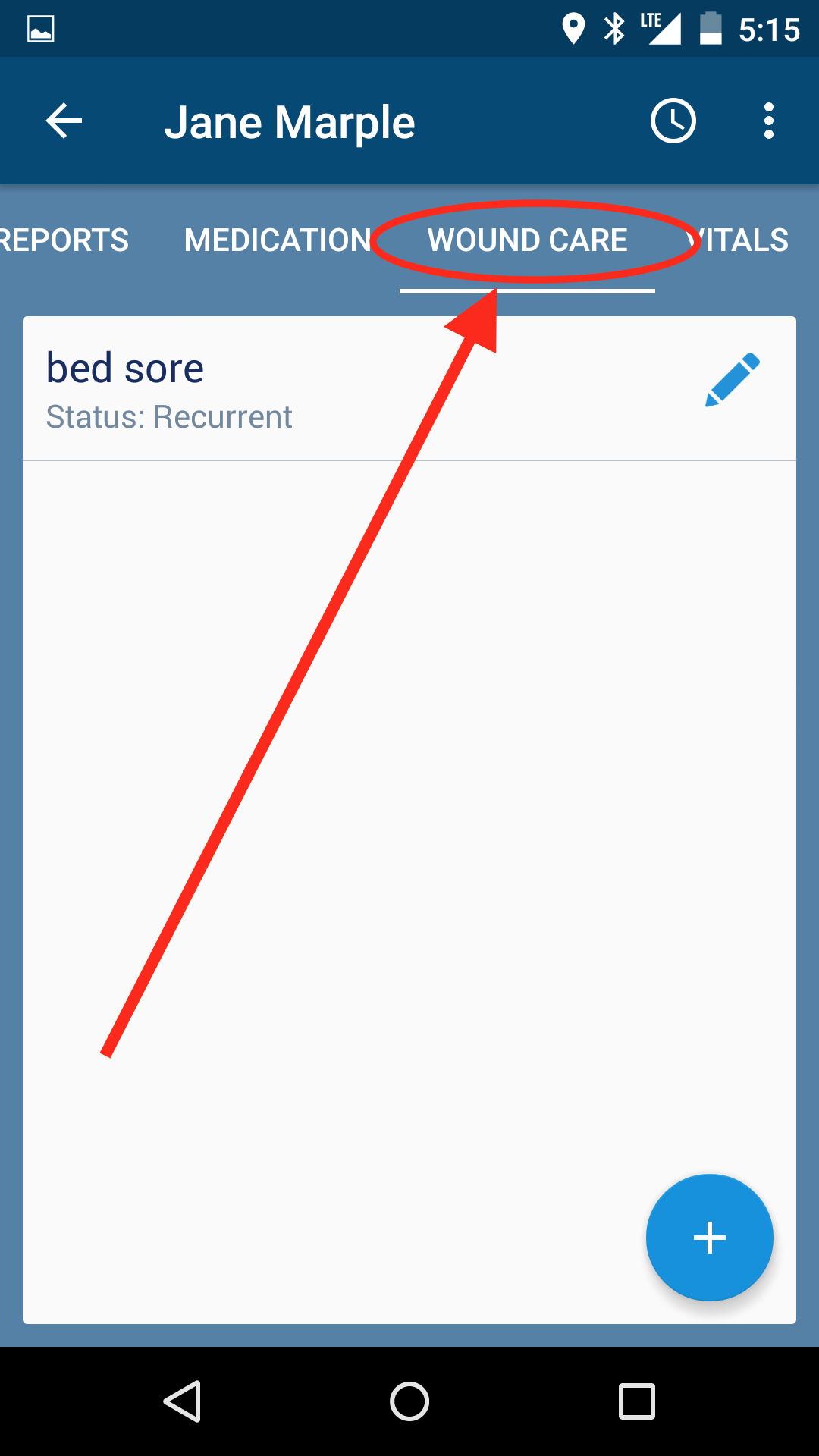Switch to the Vitals tab
Screen dimensions: 819x1456
739,240
